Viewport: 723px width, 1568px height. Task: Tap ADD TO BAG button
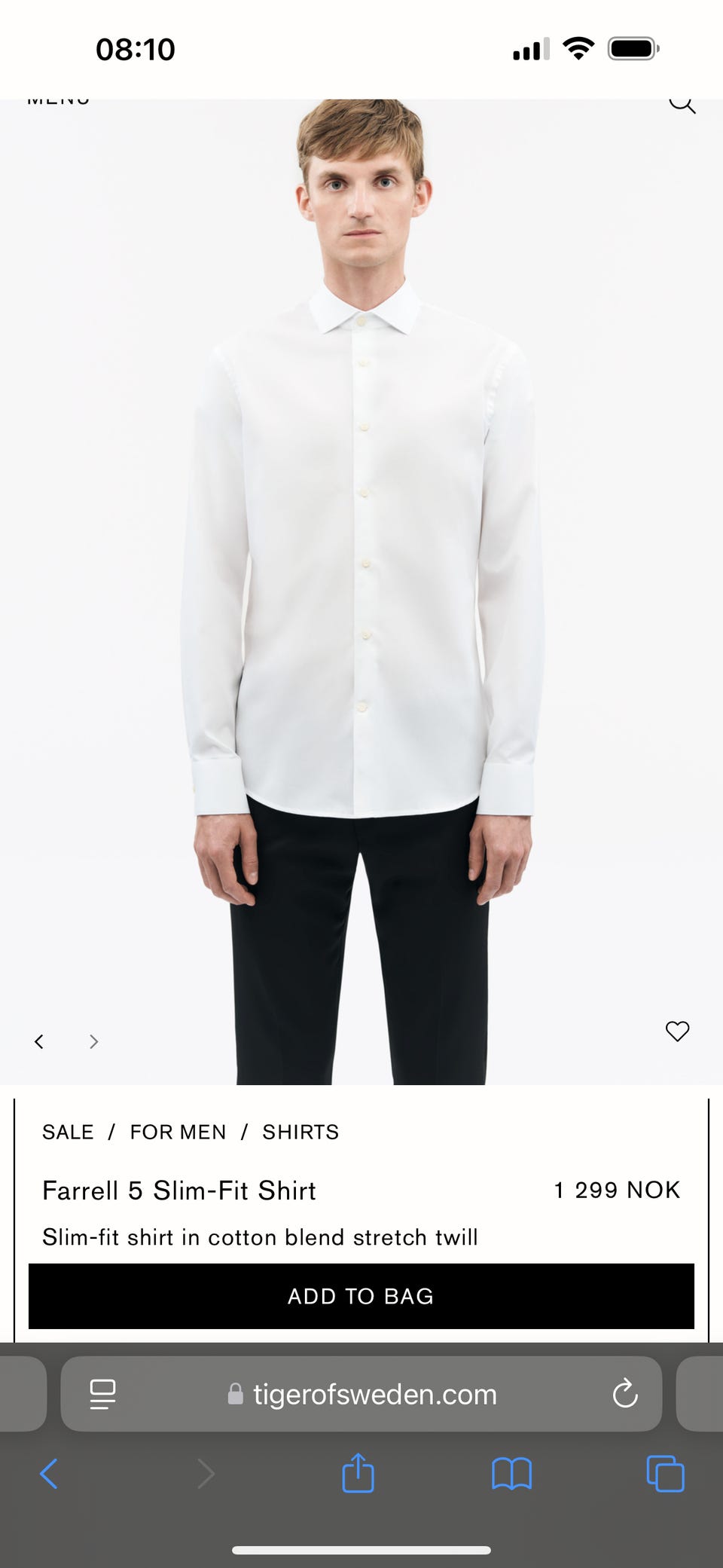click(361, 1296)
